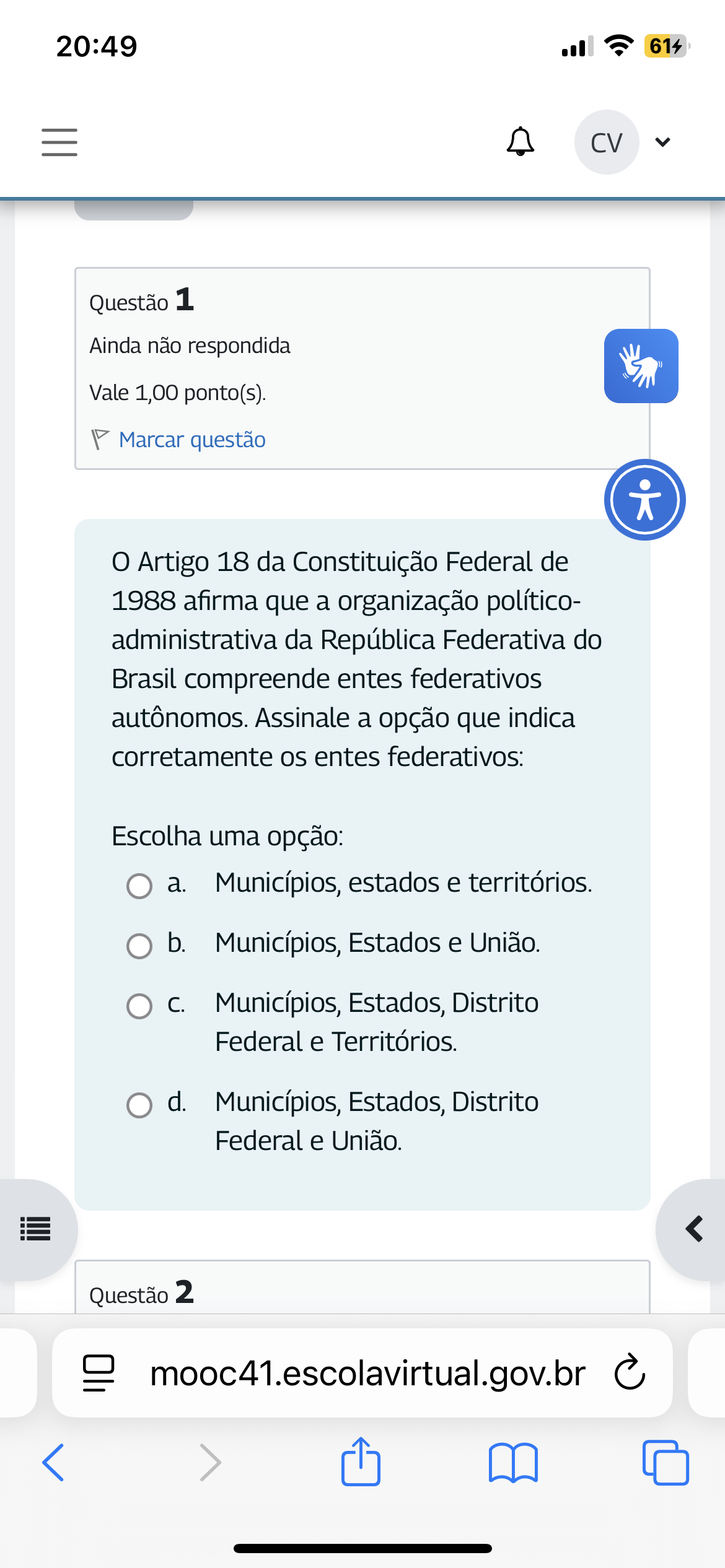
Task: Open the notifications bell
Action: tap(521, 142)
